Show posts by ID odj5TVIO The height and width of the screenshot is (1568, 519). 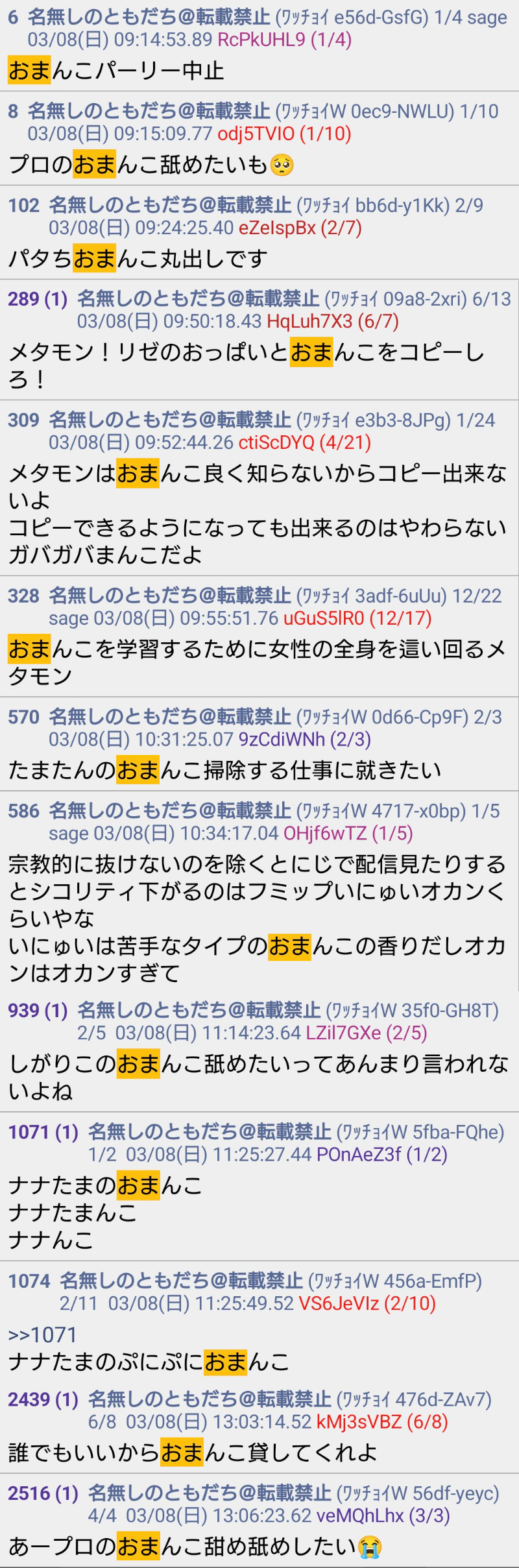(258, 134)
